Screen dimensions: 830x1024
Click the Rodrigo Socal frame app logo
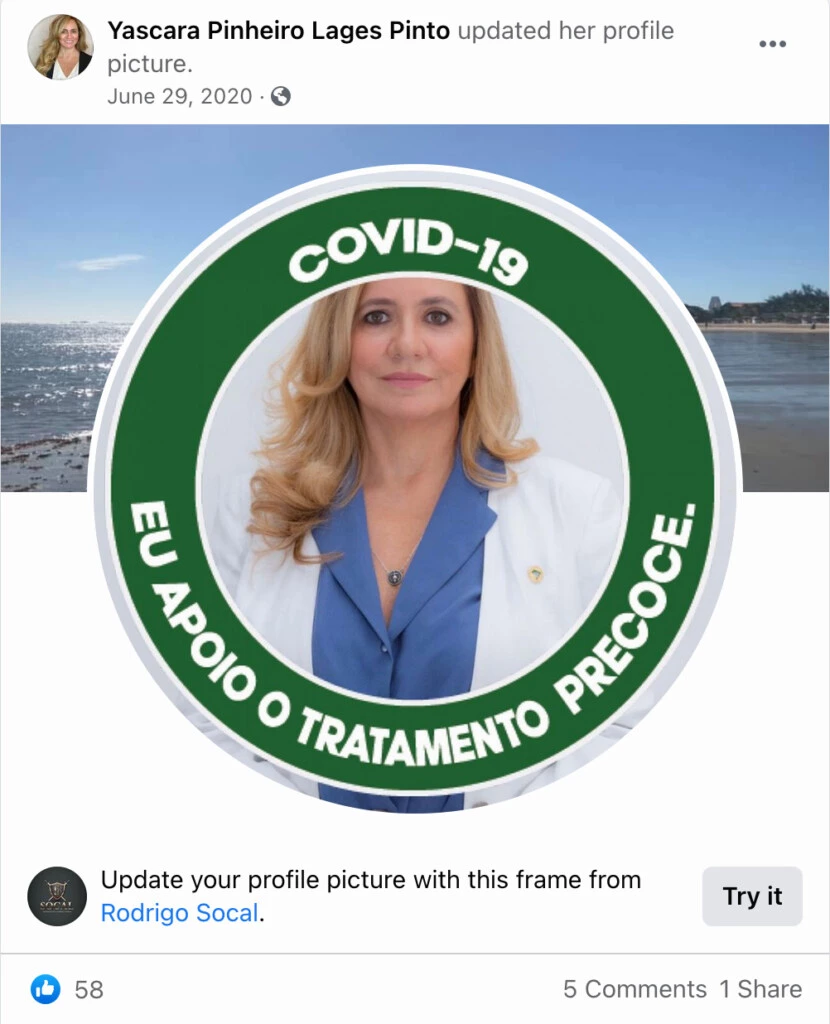57,897
